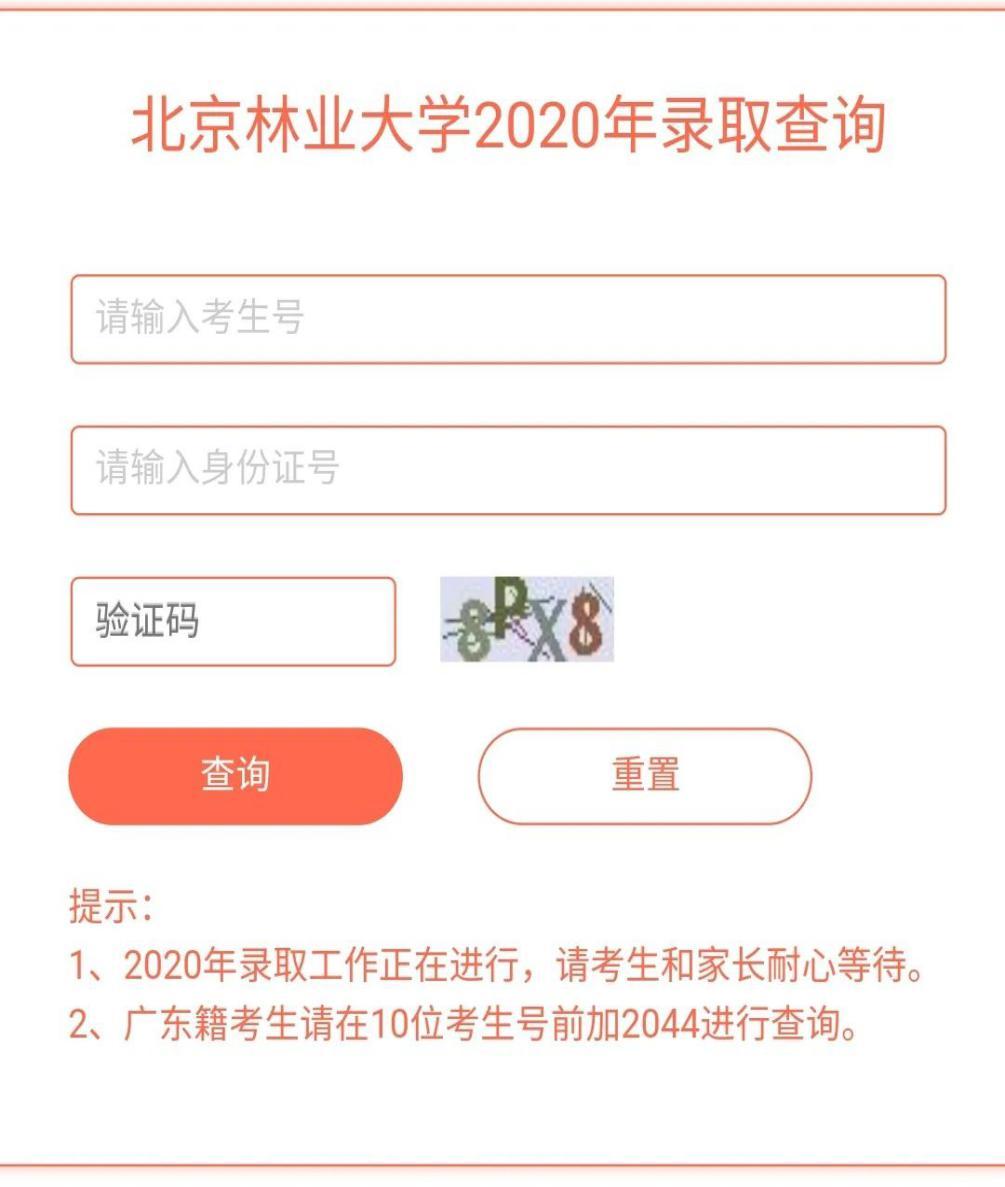Tap the 查询 button
The width and height of the screenshot is (1005, 1187).
[x=235, y=776]
